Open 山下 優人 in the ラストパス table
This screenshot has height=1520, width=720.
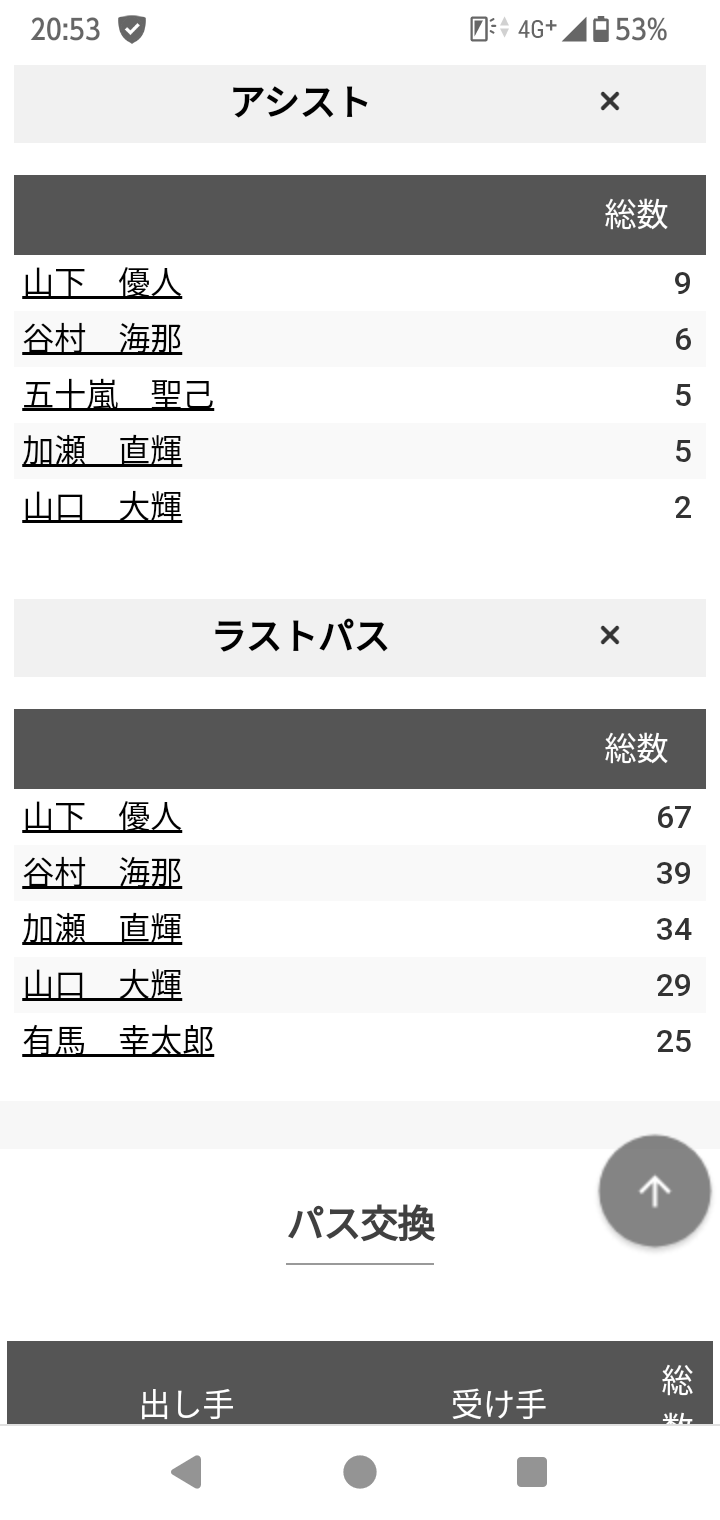click(102, 818)
